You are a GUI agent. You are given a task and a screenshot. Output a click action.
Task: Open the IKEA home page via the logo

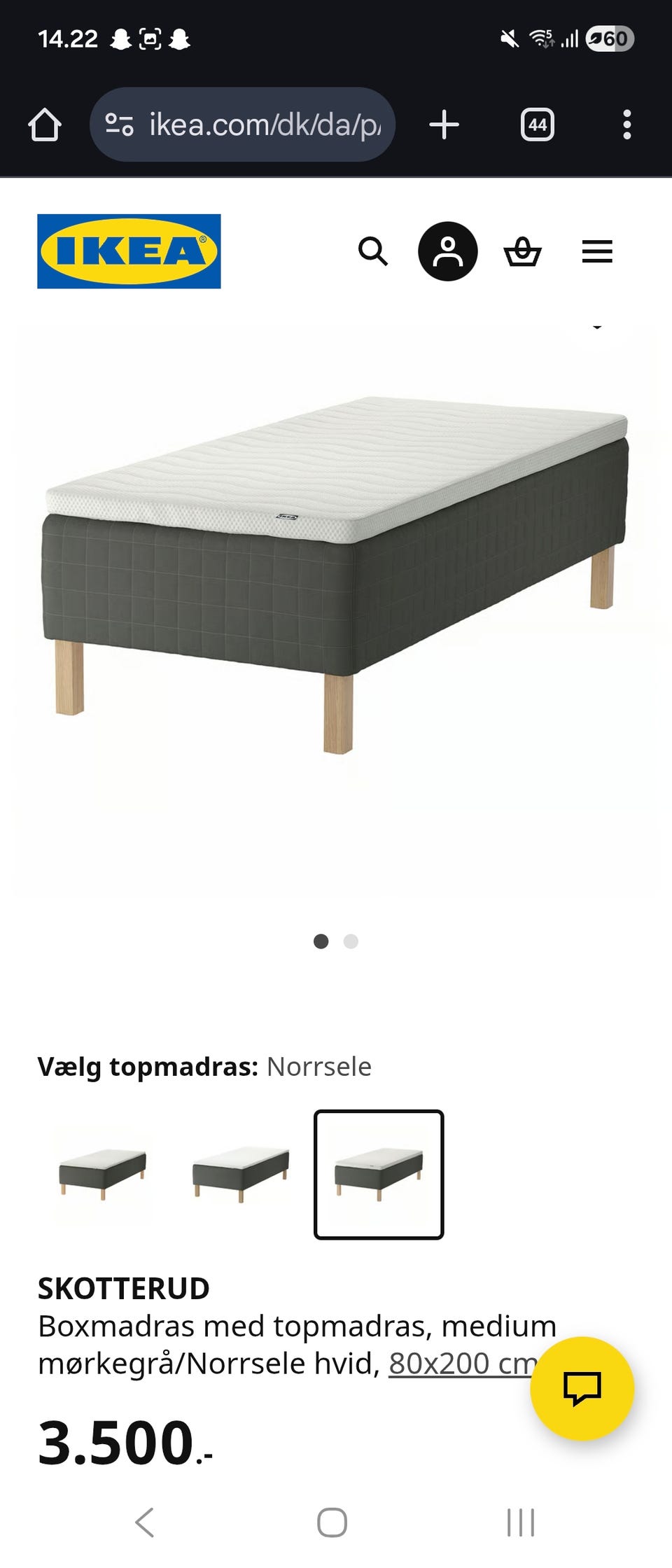point(129,251)
